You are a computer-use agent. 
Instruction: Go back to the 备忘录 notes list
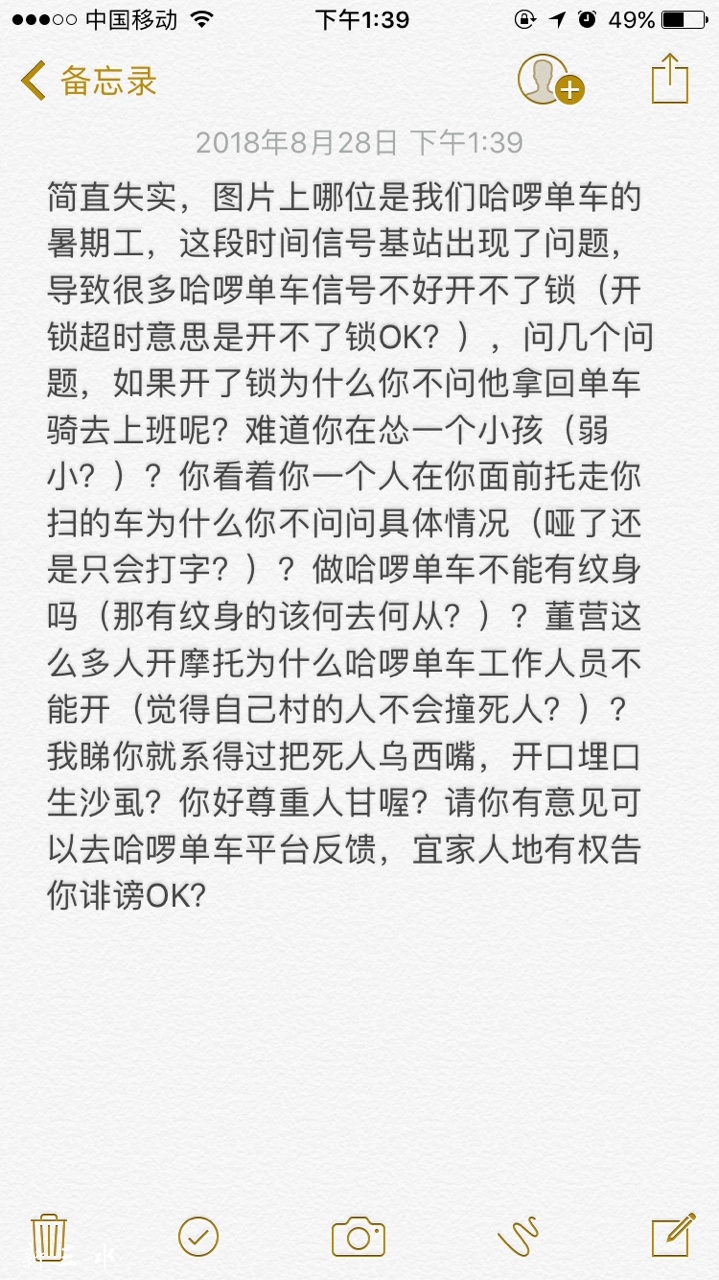pos(88,80)
